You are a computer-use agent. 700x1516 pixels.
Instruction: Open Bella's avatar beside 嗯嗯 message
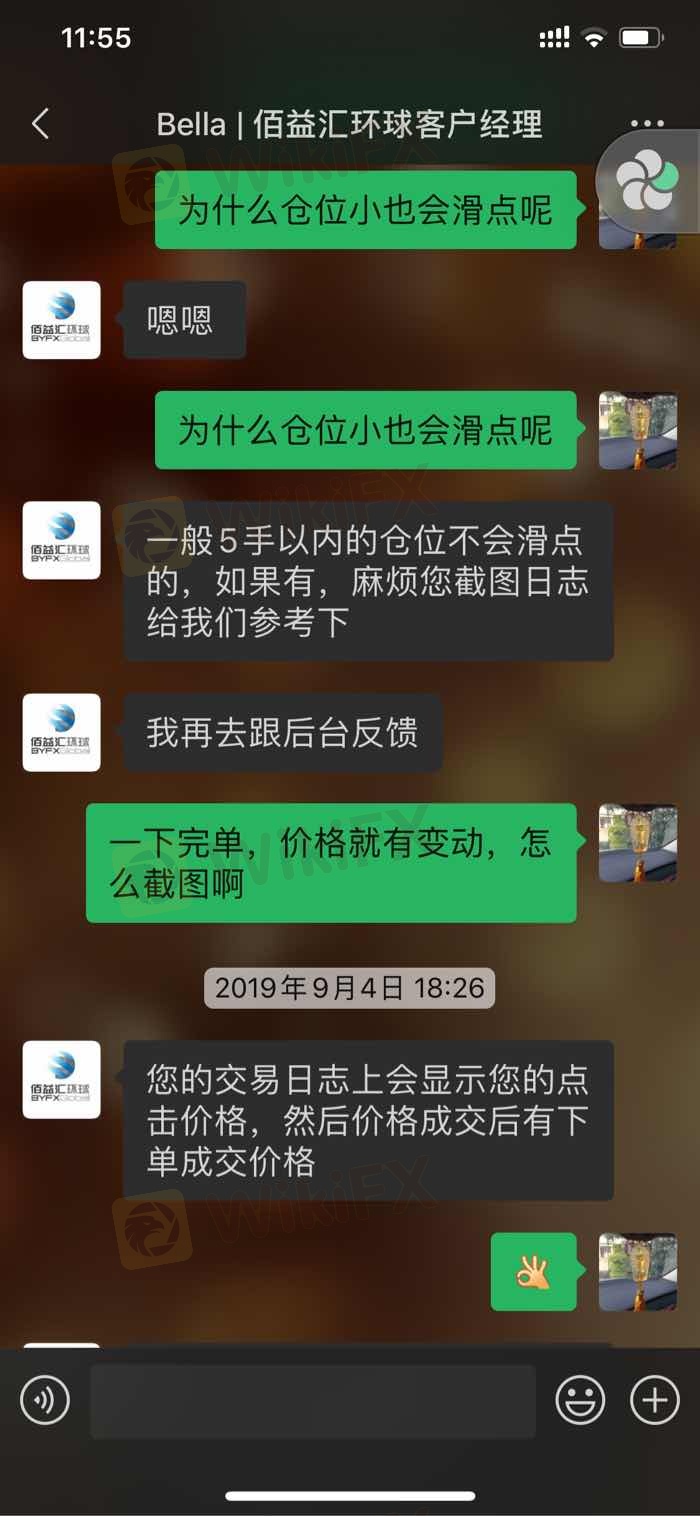pos(62,320)
